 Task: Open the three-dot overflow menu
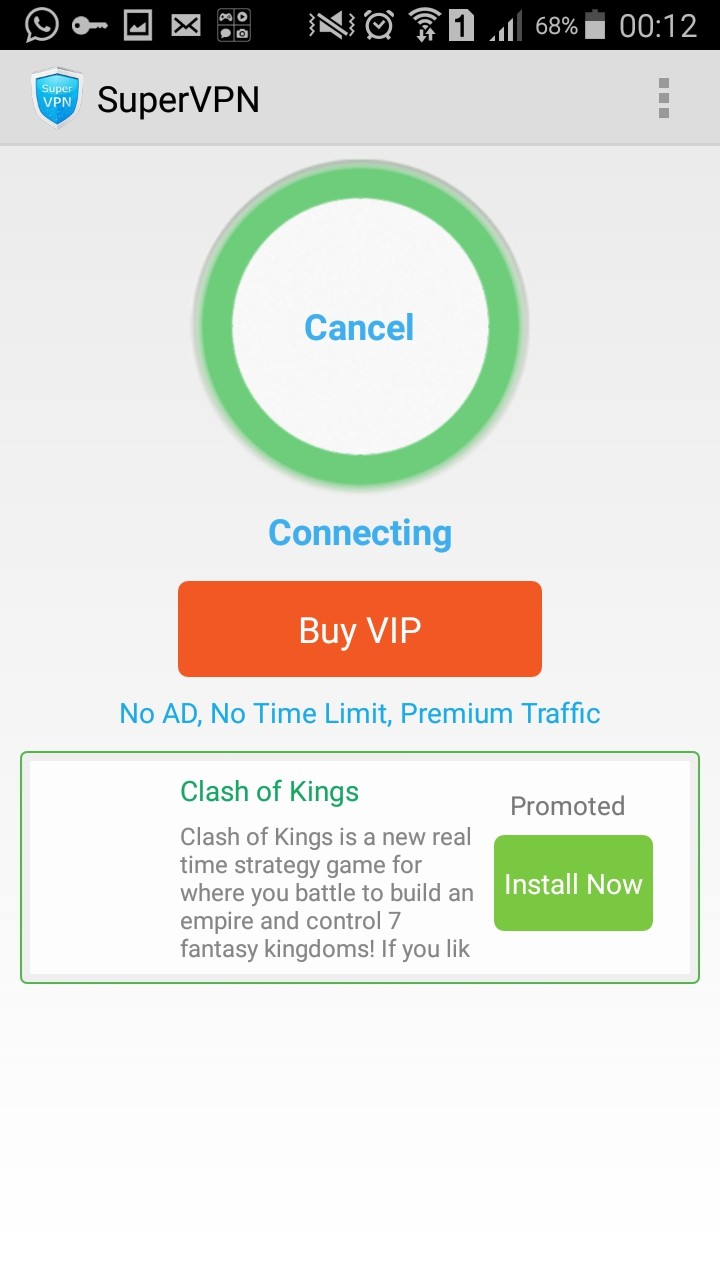tap(663, 99)
